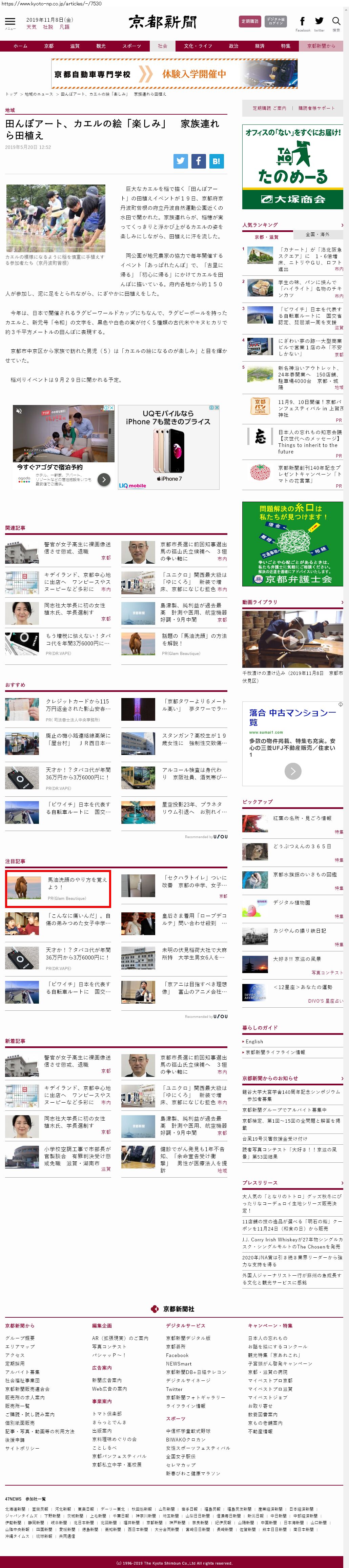Share article on Twitter

pyautogui.click(x=181, y=161)
